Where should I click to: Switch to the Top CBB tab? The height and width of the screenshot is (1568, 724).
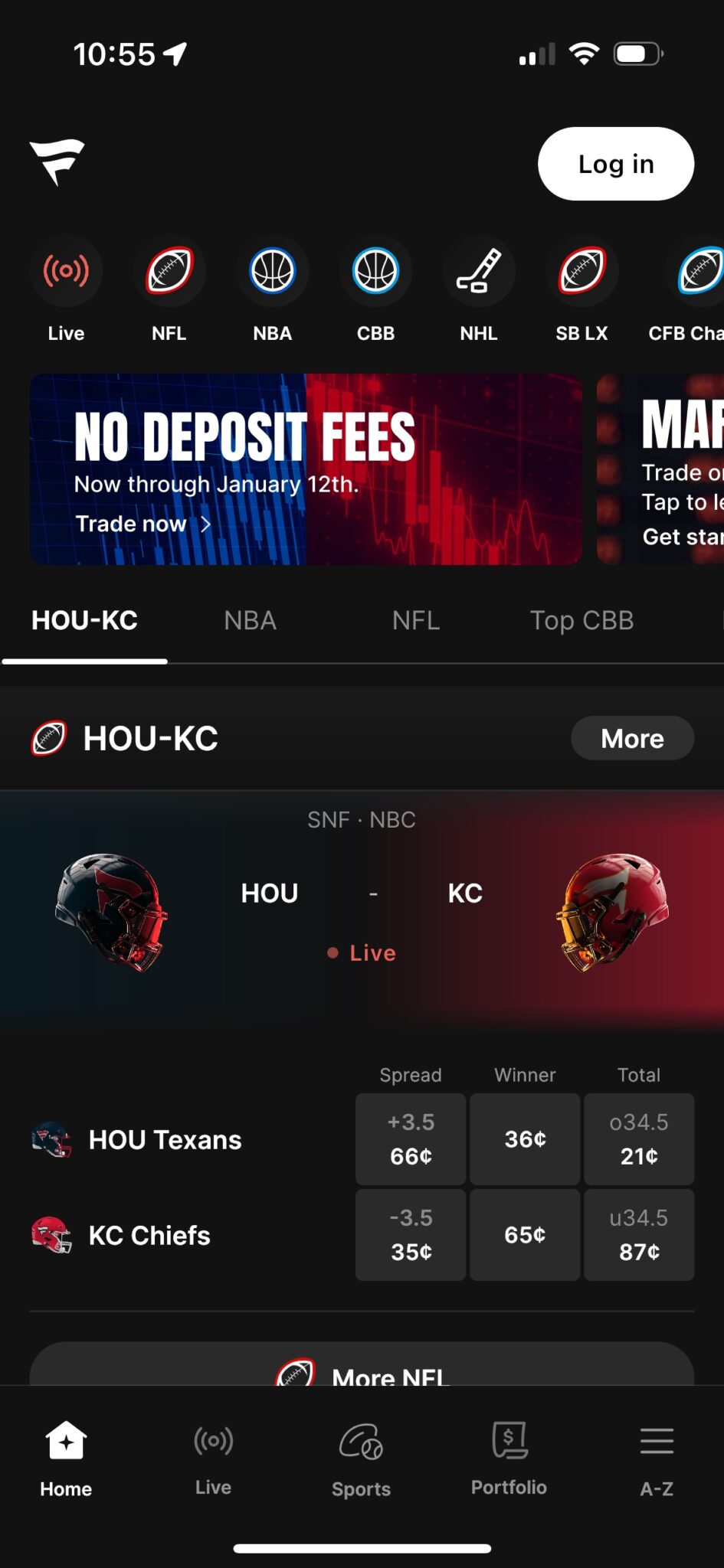point(582,620)
